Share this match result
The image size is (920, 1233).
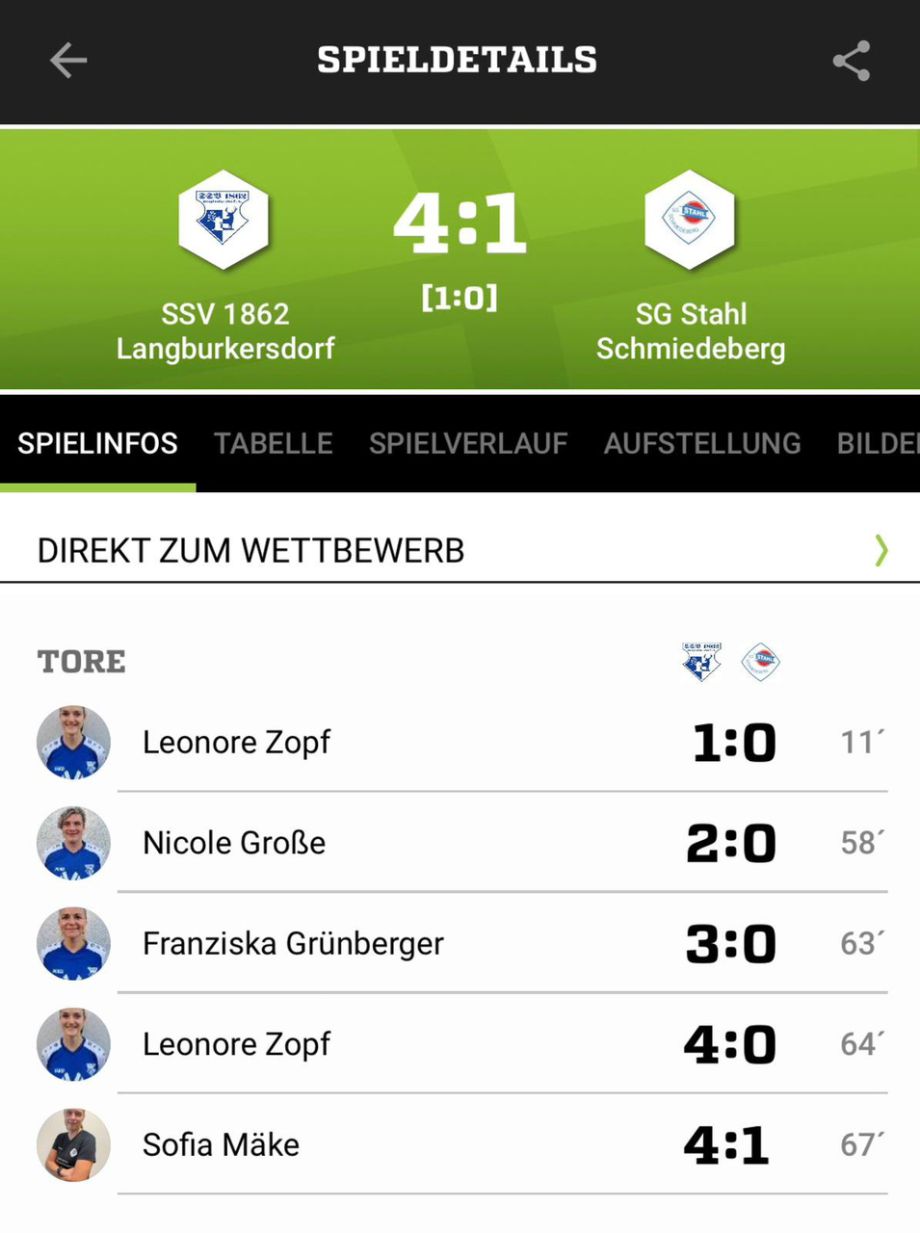(x=851, y=61)
